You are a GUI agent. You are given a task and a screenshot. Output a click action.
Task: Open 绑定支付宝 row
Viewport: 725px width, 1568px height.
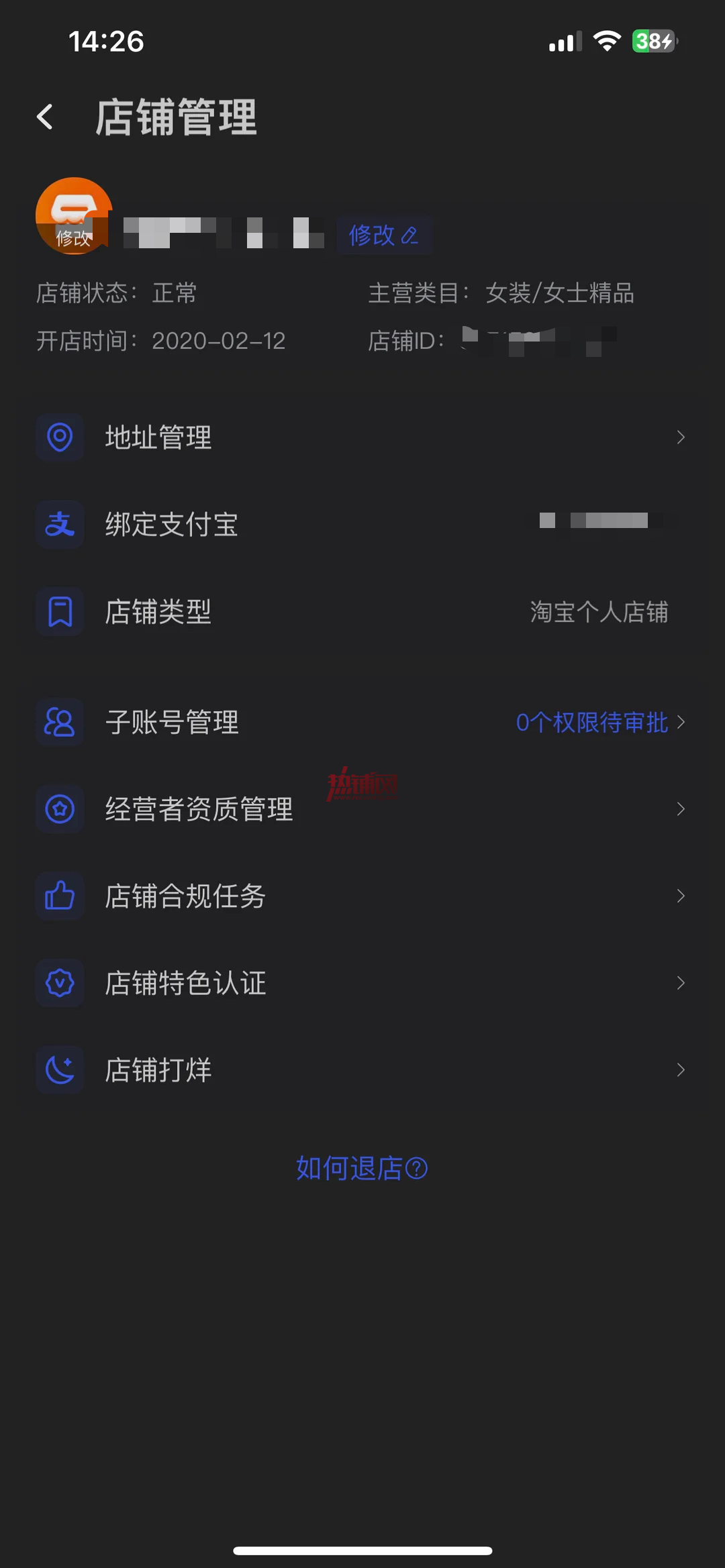pos(362,525)
